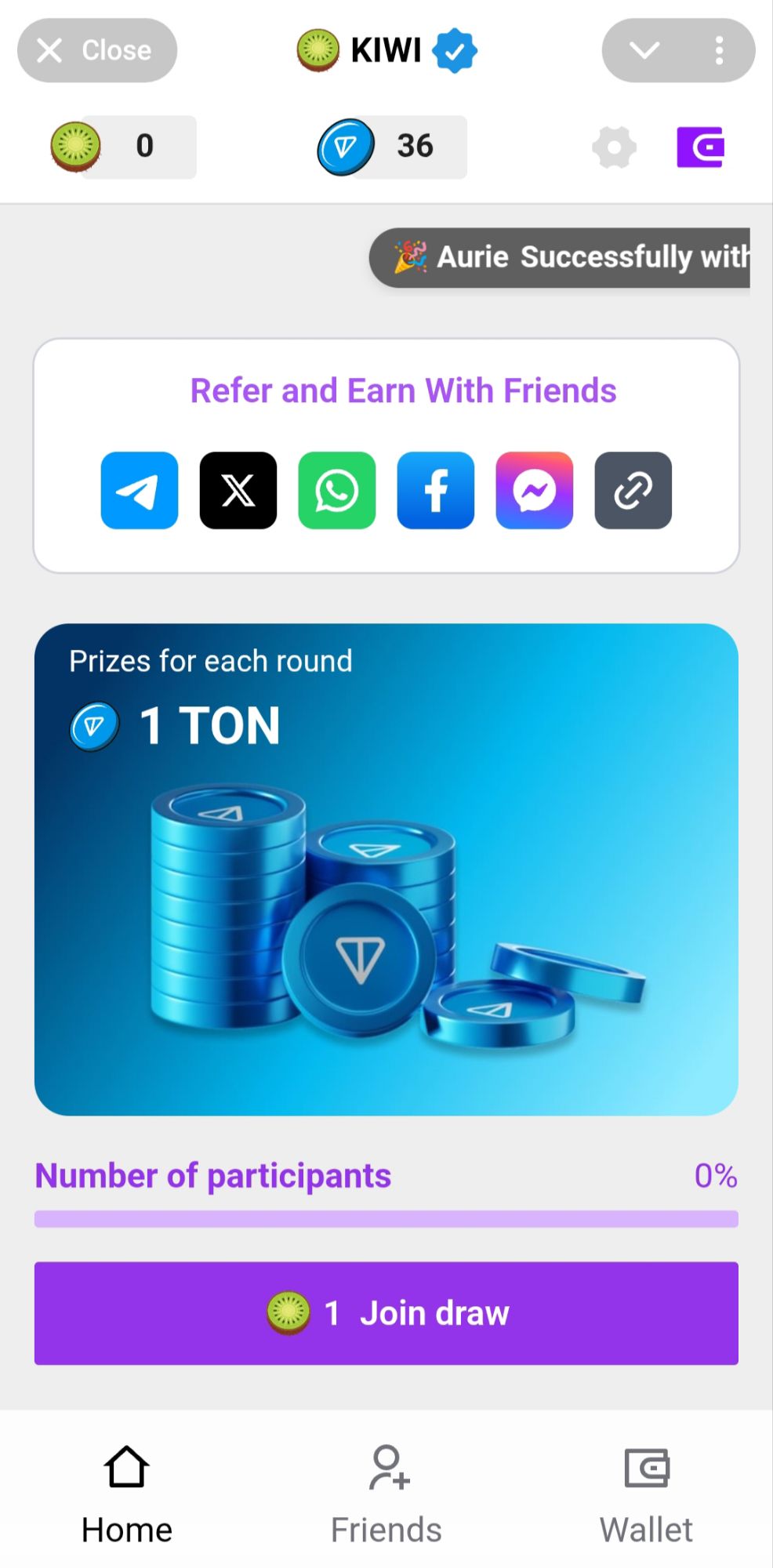Switch to the Friends tab

pos(386,1494)
